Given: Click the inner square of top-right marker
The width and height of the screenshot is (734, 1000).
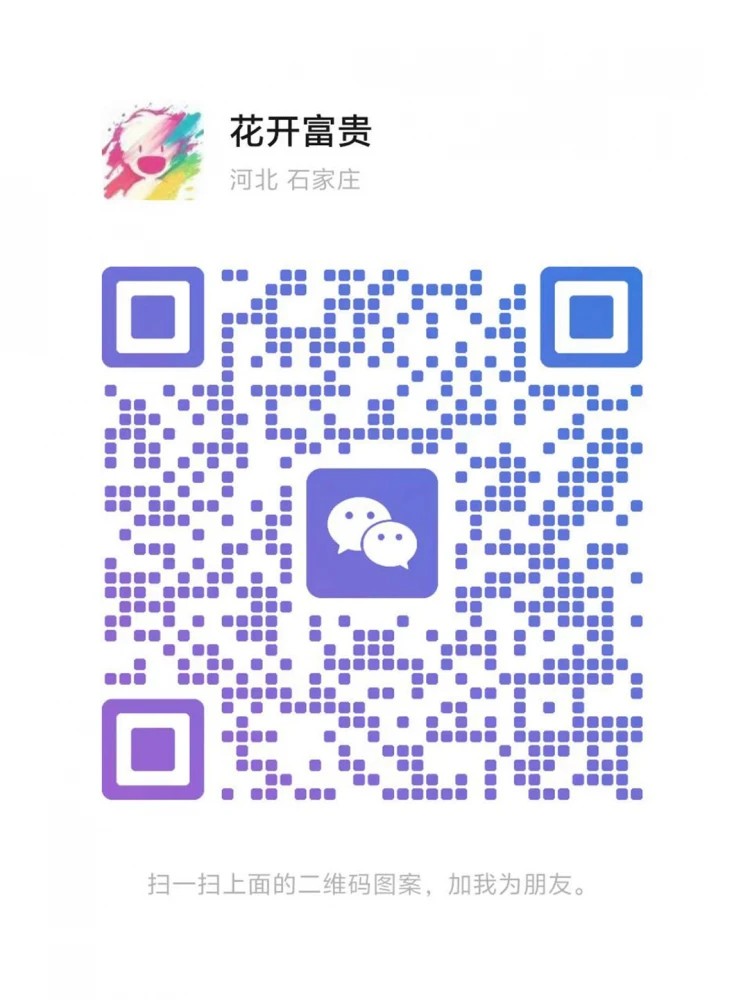Looking at the screenshot, I should tap(590, 316).
